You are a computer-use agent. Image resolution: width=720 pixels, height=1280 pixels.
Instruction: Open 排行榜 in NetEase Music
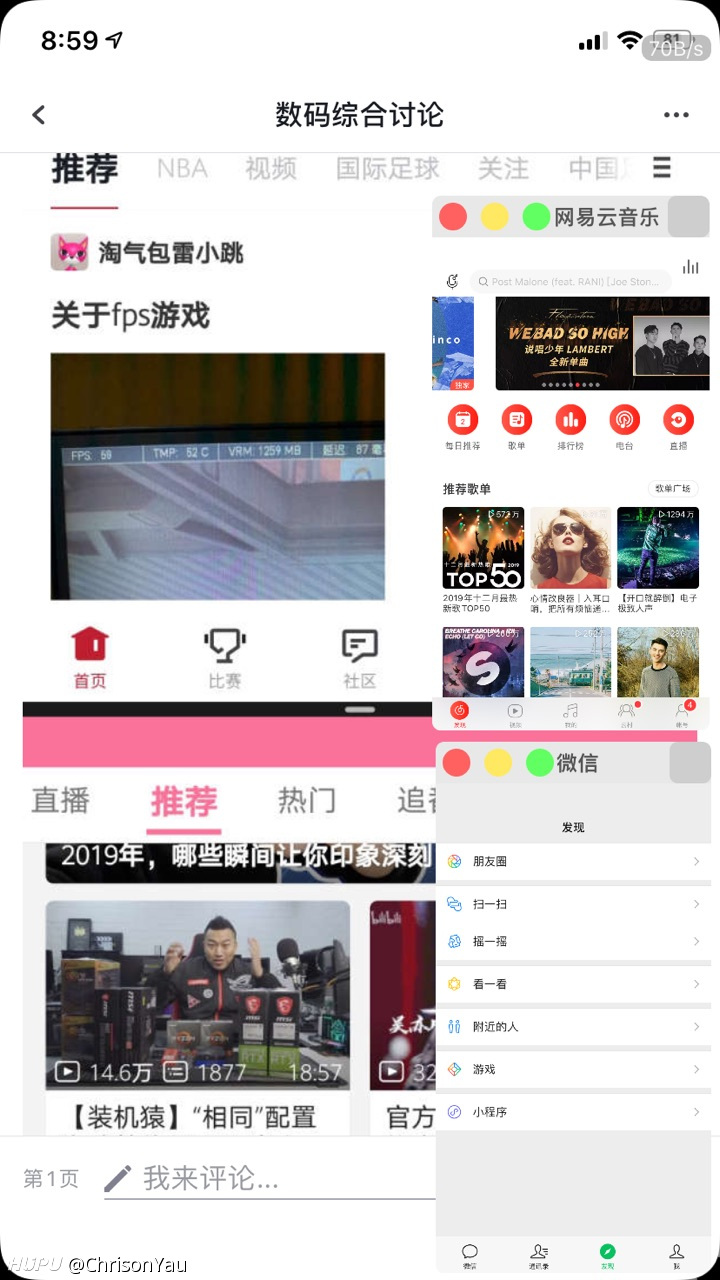pos(570,428)
